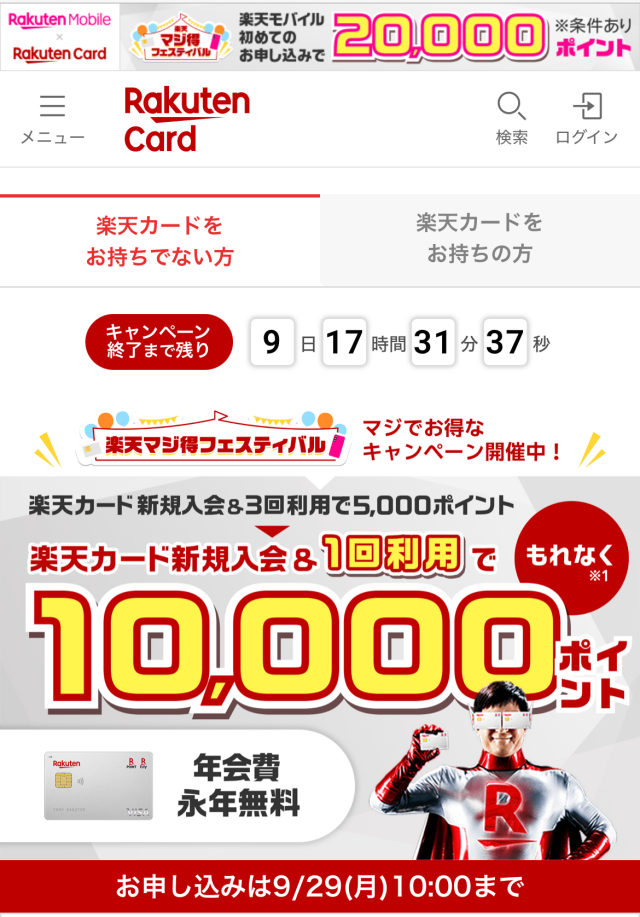Select the 楽天カードをお持ちでない方 tab
Image resolution: width=640 pixels, height=917 pixels.
(x=160, y=240)
